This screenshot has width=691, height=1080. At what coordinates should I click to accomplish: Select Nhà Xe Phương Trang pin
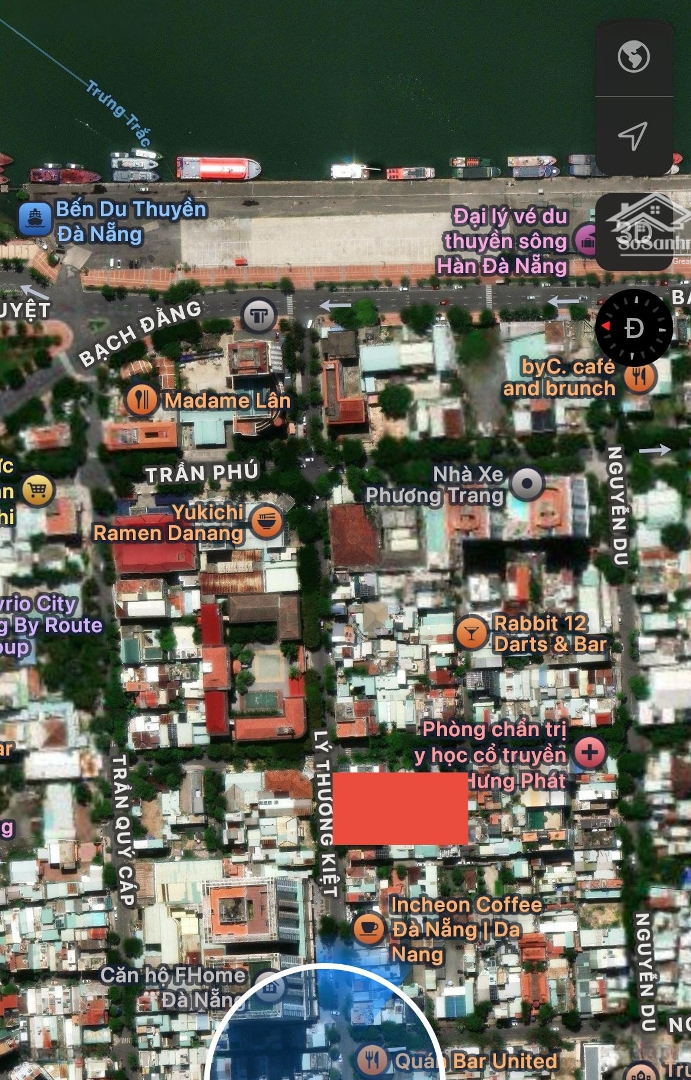(x=527, y=484)
